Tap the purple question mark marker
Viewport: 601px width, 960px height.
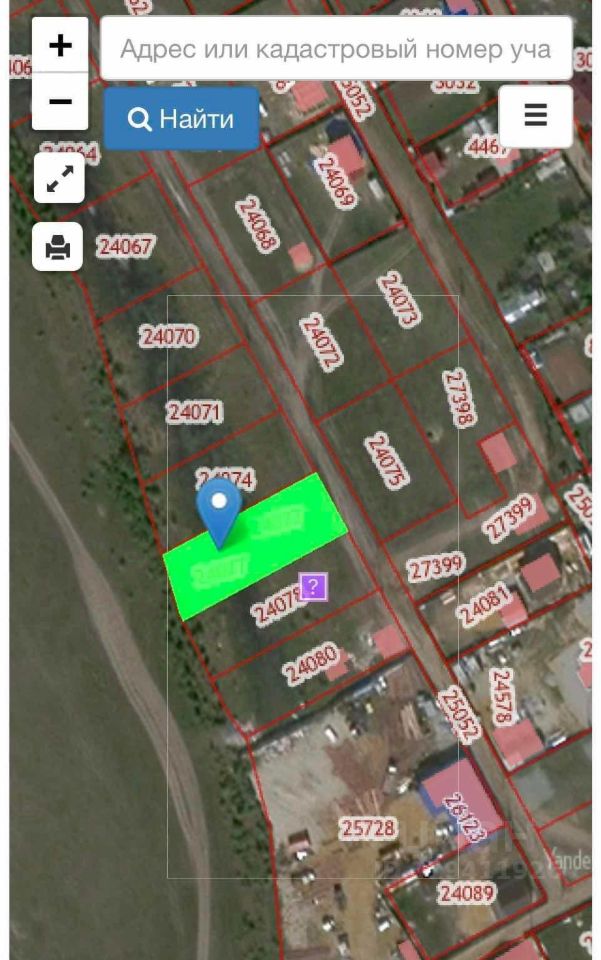pyautogui.click(x=314, y=586)
